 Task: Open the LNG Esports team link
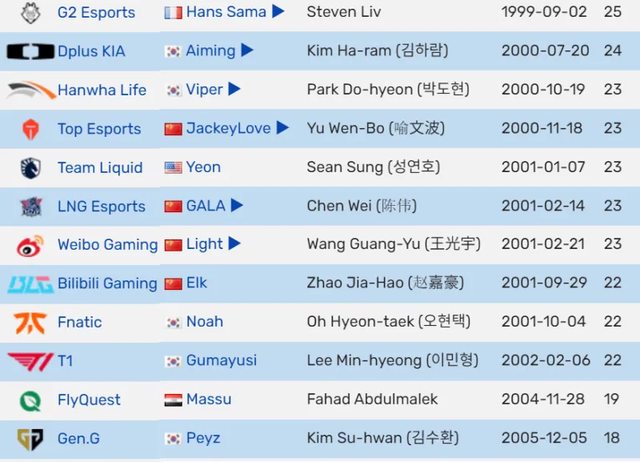[x=101, y=207]
